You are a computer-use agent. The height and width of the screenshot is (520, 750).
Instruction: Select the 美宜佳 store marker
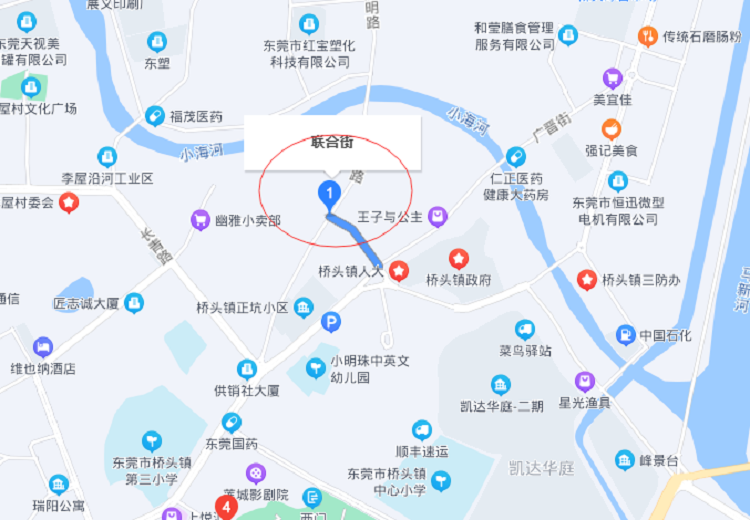click(612, 78)
